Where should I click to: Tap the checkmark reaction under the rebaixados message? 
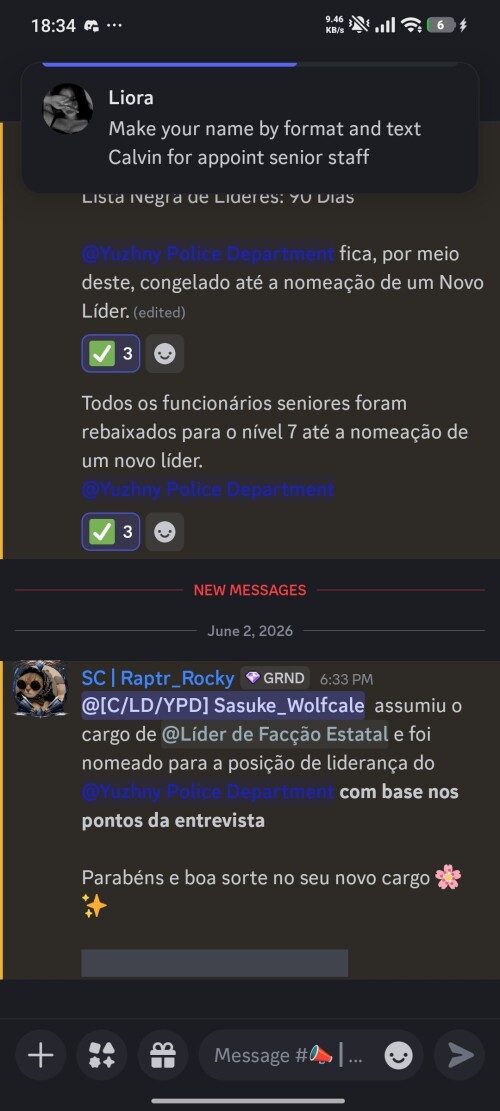click(x=111, y=532)
